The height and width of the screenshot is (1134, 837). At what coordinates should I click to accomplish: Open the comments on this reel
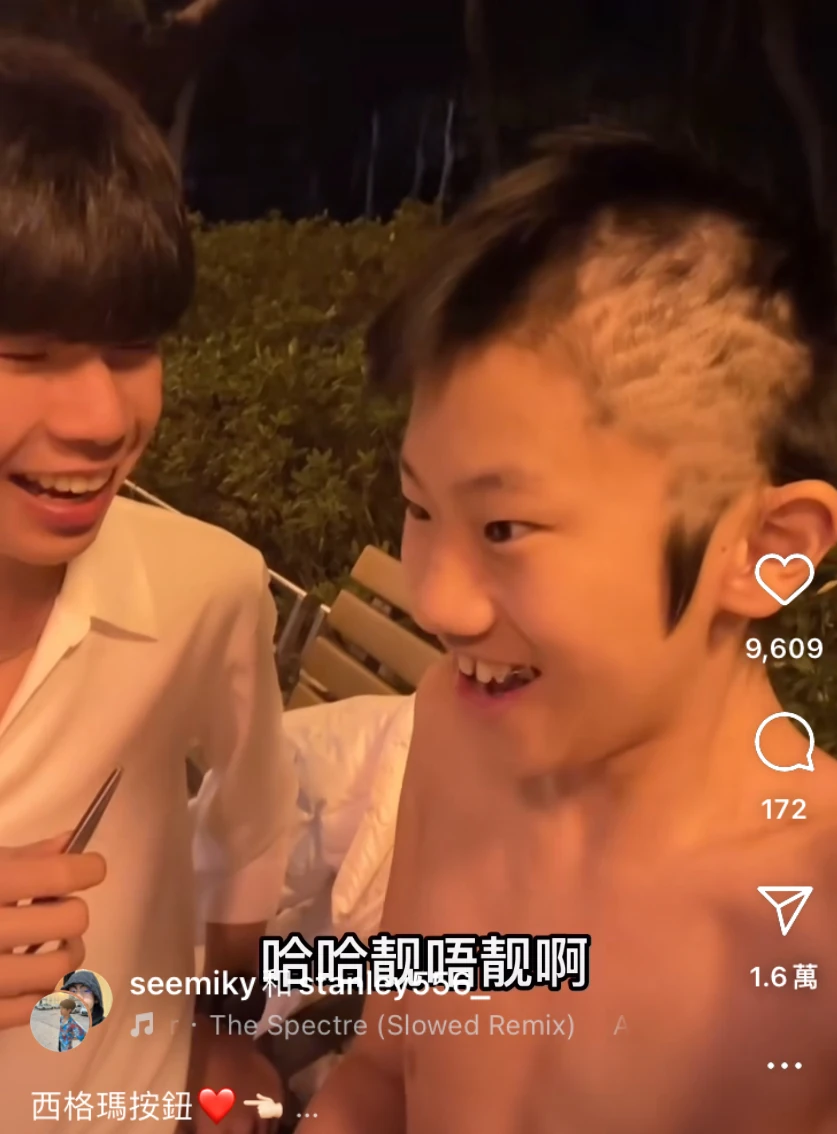point(784,742)
